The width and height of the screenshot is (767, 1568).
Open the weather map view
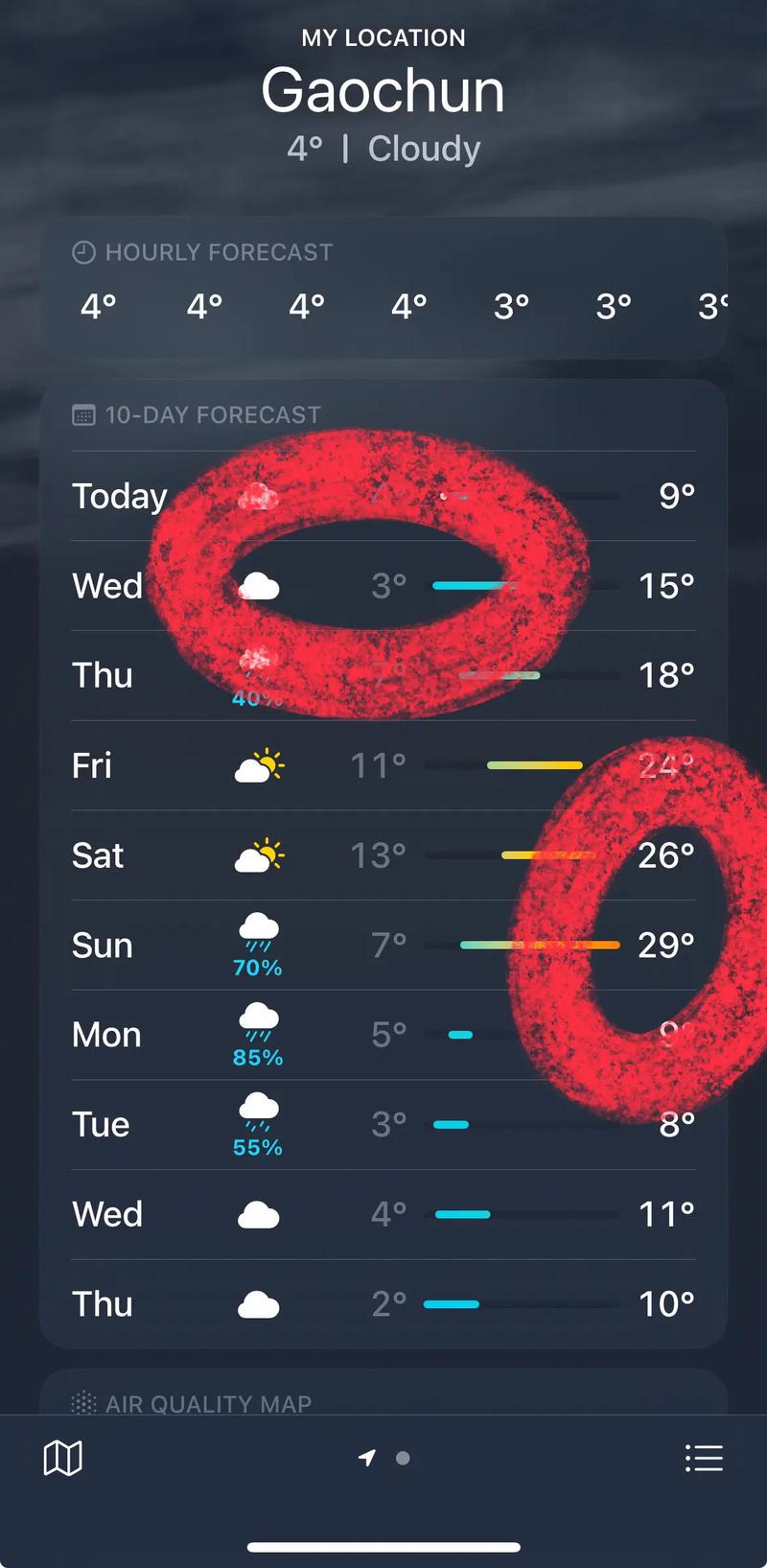[63, 1459]
